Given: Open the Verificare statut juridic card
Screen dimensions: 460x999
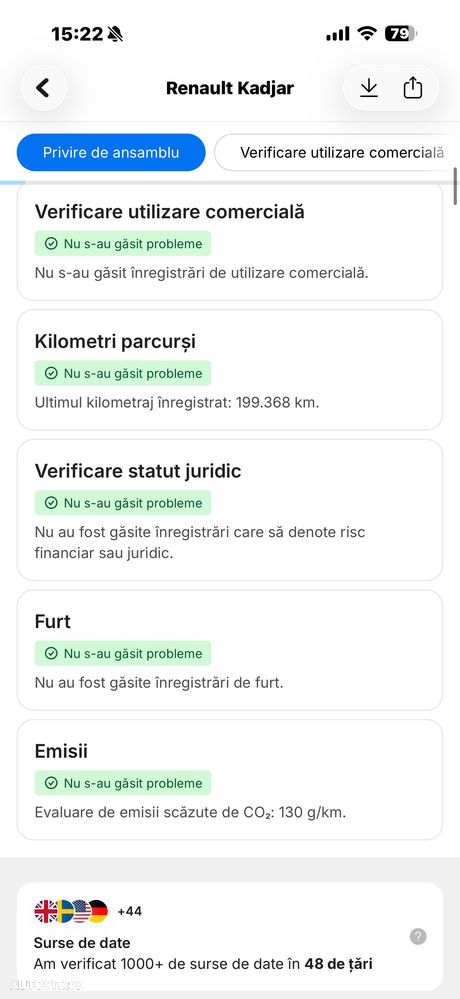Looking at the screenshot, I should 230,510.
